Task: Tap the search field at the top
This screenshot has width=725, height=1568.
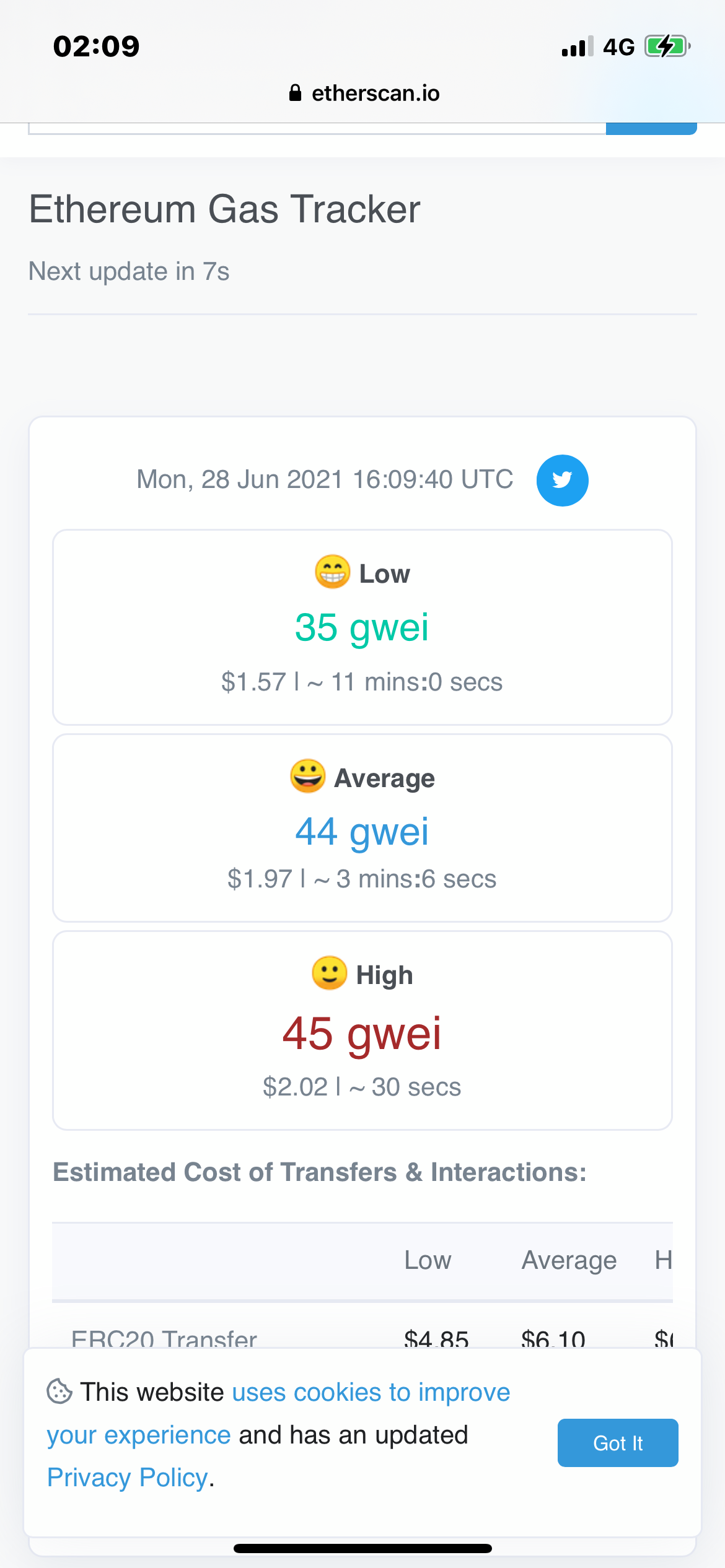Action: click(317, 128)
